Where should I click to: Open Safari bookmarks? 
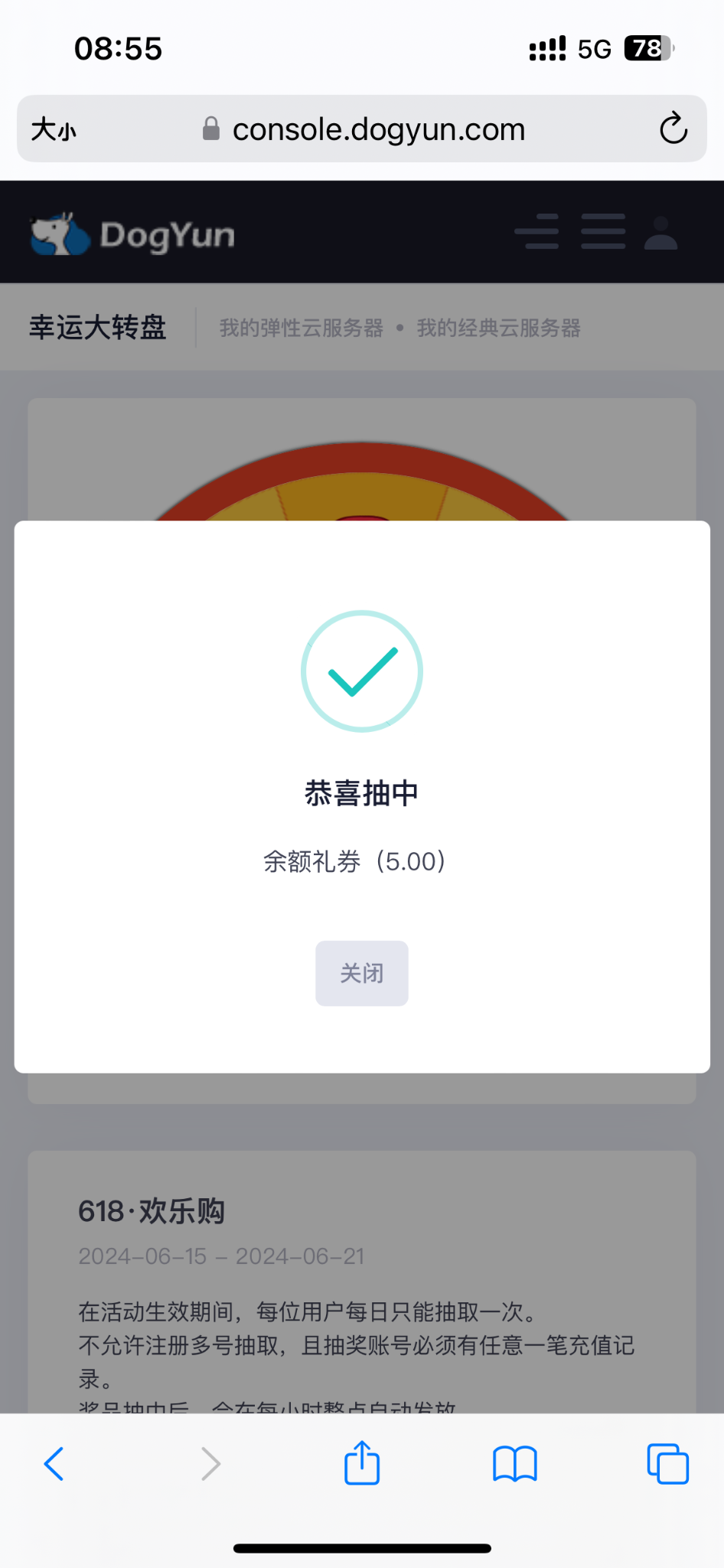tap(514, 1464)
